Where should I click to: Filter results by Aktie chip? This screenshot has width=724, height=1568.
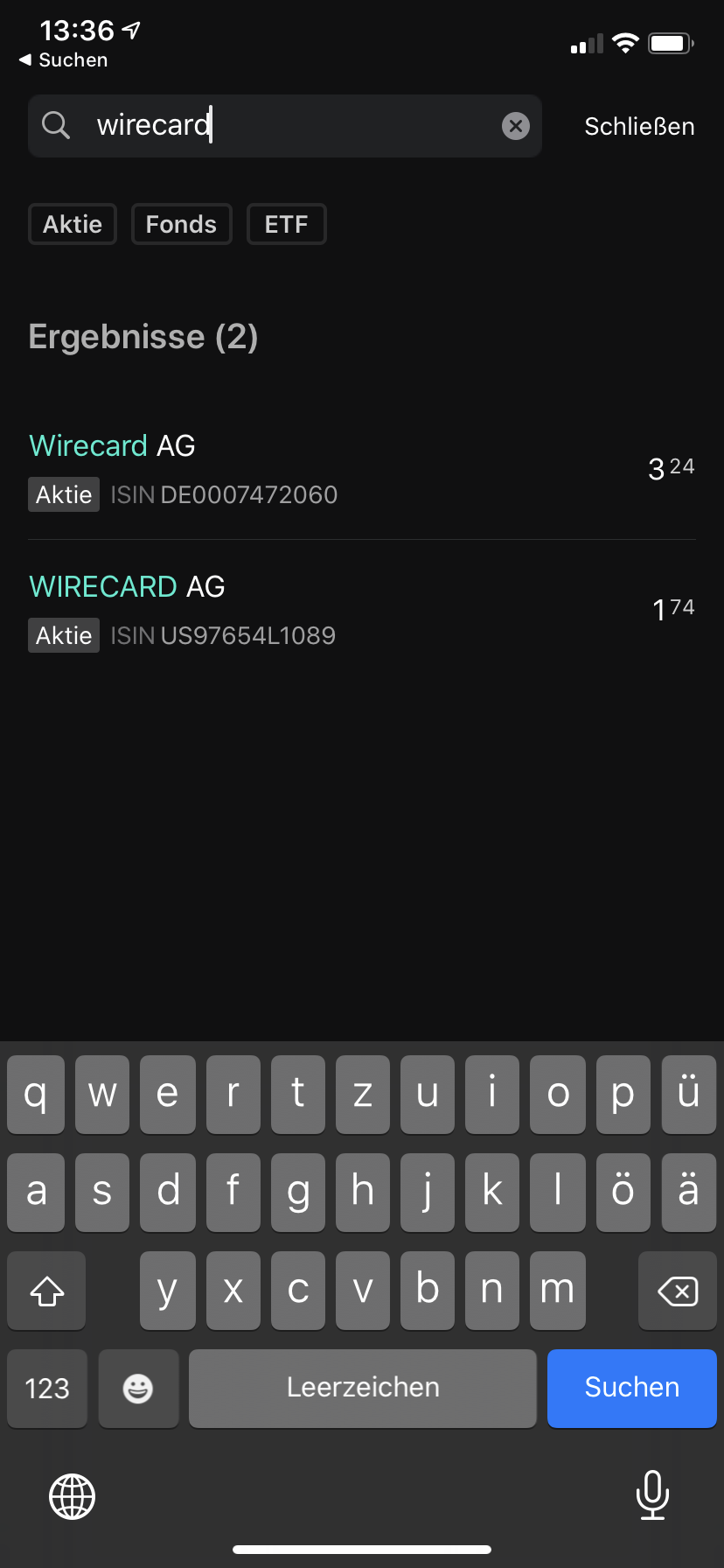(73, 225)
